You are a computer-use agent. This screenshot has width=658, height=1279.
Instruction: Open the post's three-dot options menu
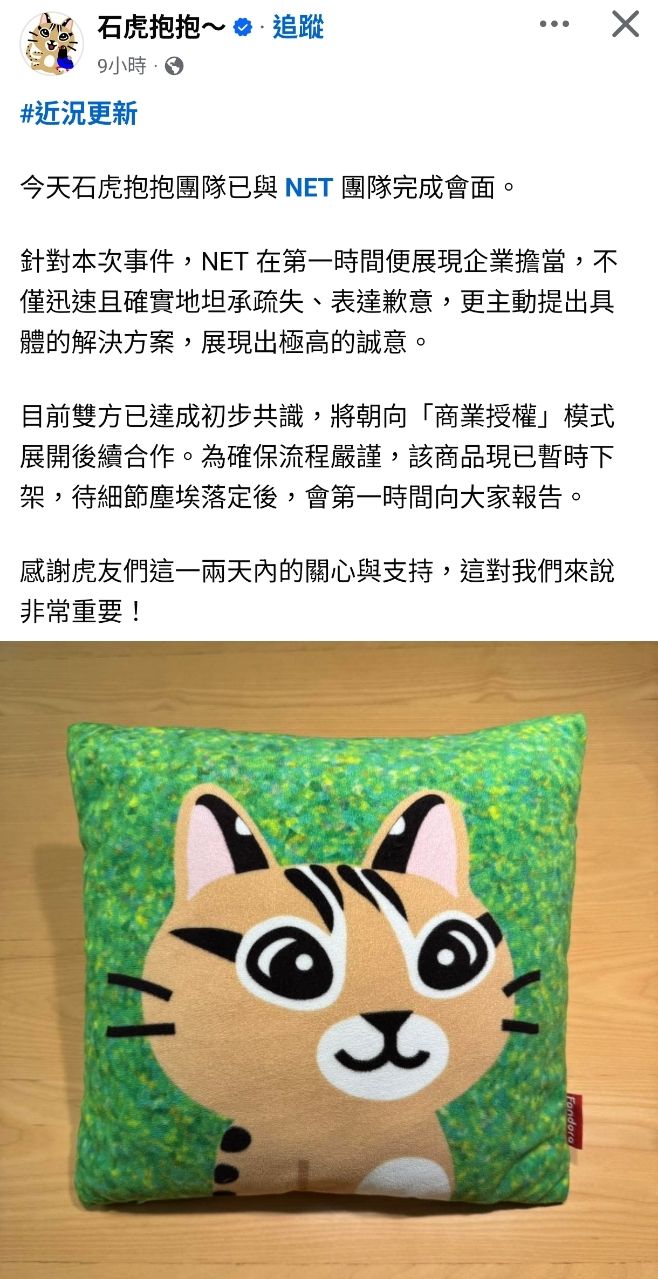tap(554, 24)
